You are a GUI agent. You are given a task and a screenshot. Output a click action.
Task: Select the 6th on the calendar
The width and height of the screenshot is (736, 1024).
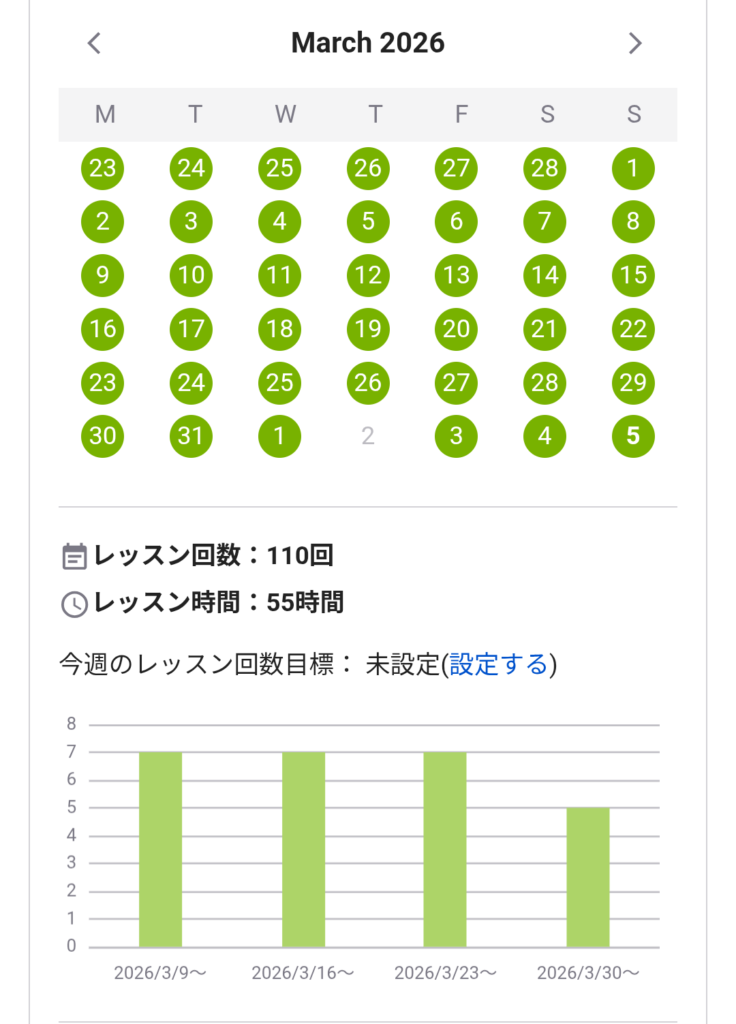tap(456, 221)
